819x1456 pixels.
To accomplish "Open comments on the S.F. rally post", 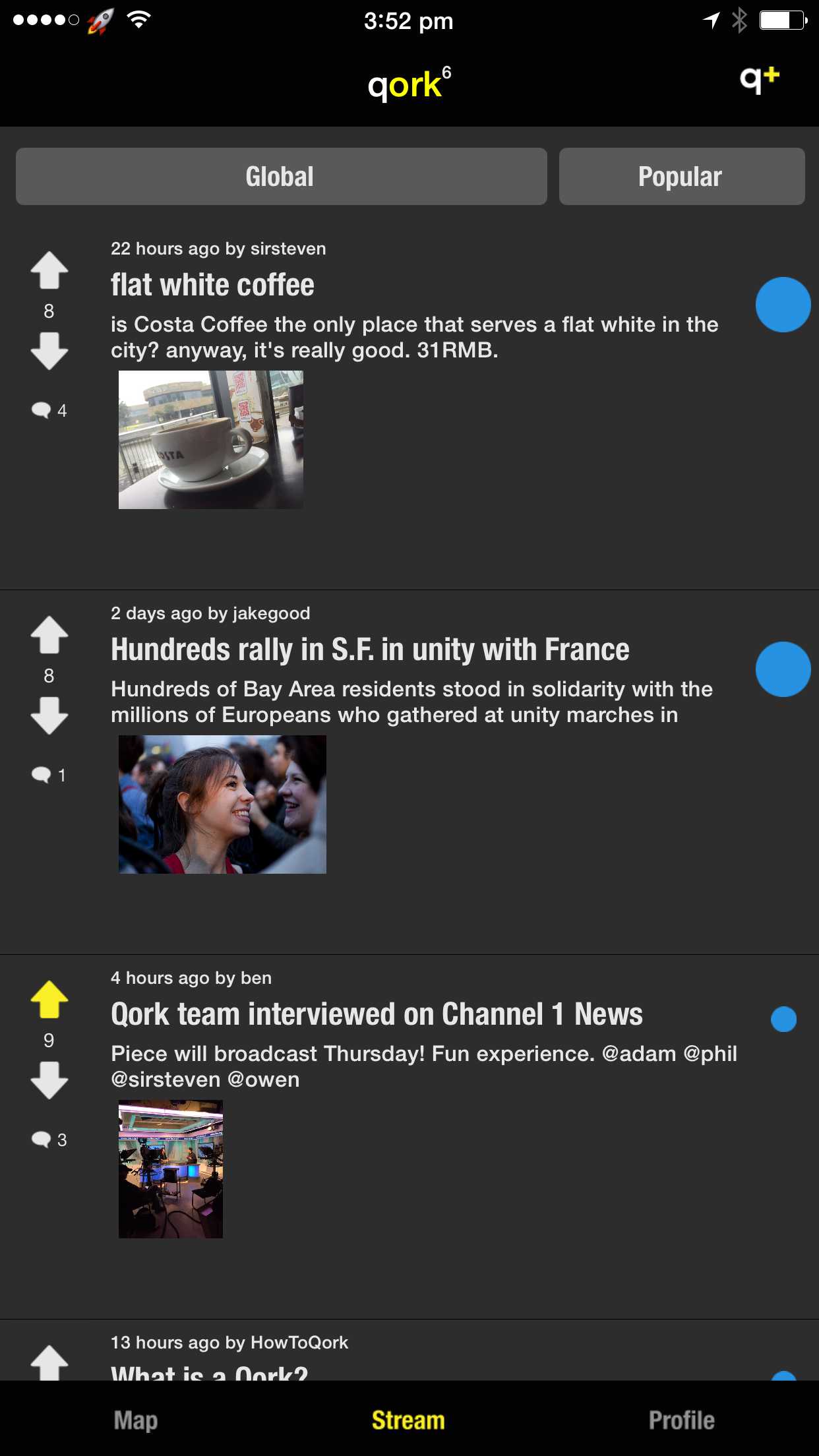I will click(x=49, y=775).
